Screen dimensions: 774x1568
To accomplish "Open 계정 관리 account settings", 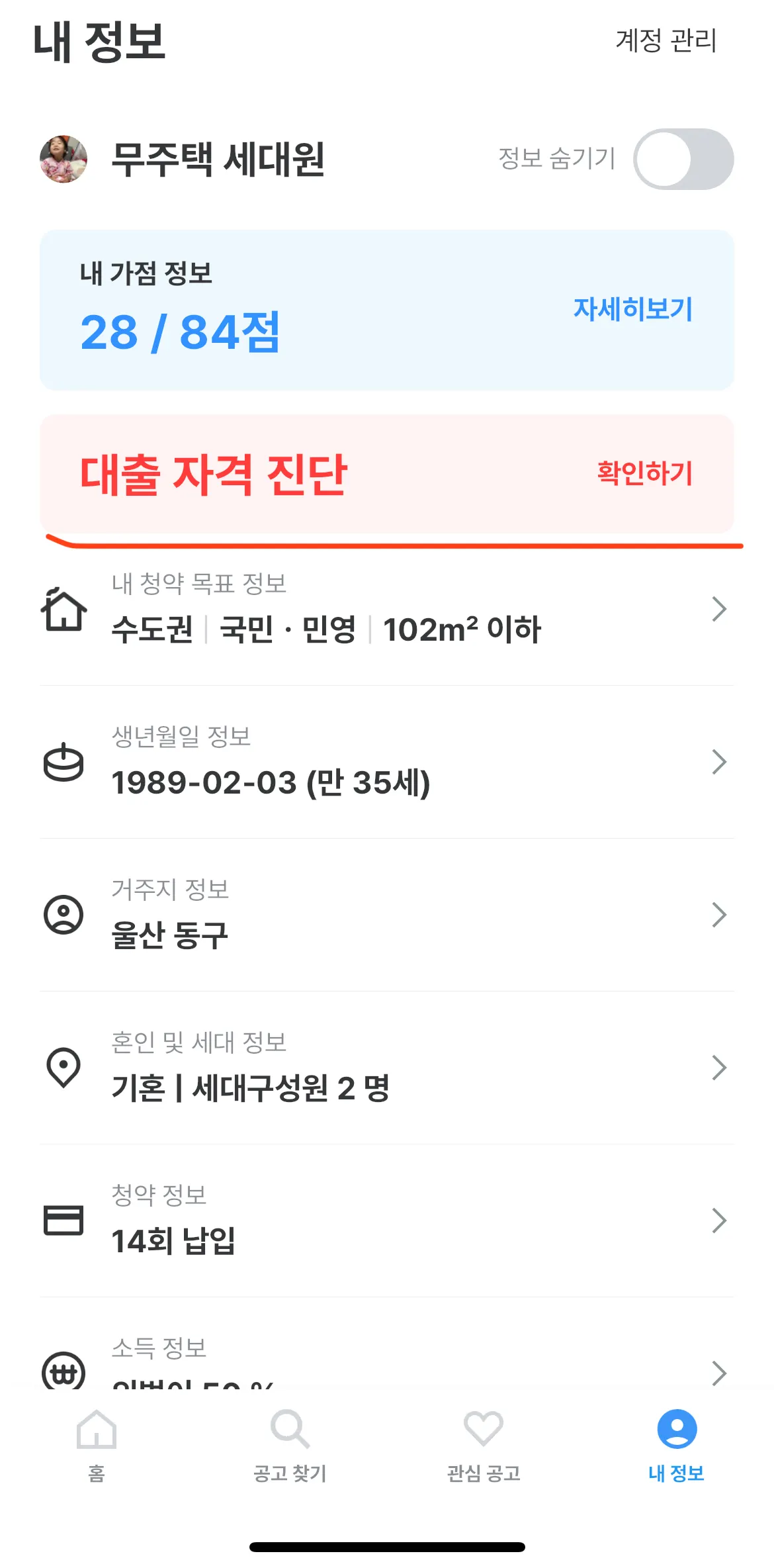I will 666,40.
